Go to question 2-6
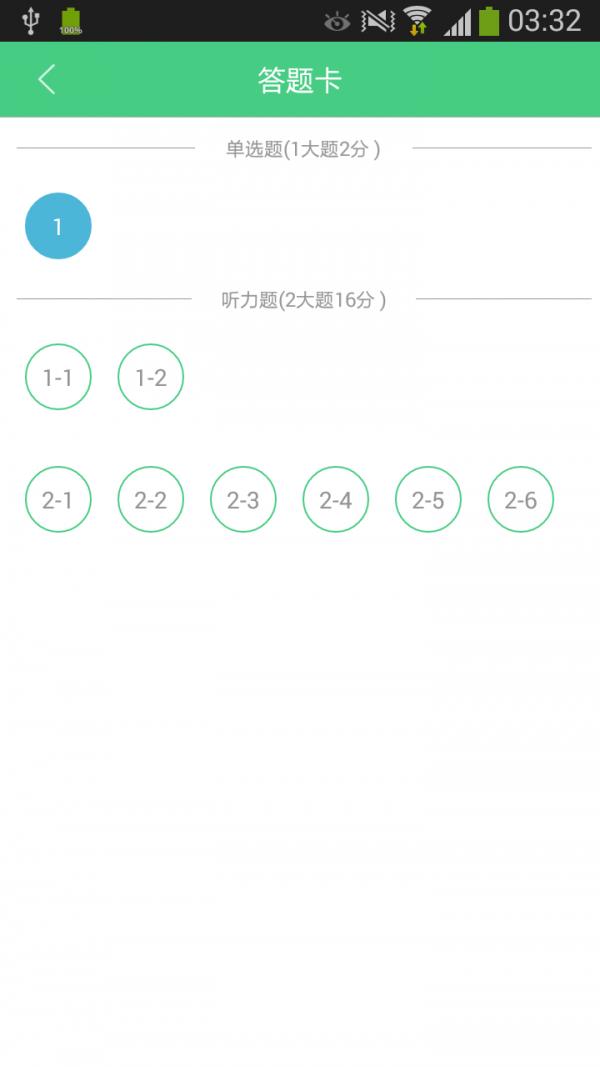This screenshot has height=1067, width=600. (521, 499)
